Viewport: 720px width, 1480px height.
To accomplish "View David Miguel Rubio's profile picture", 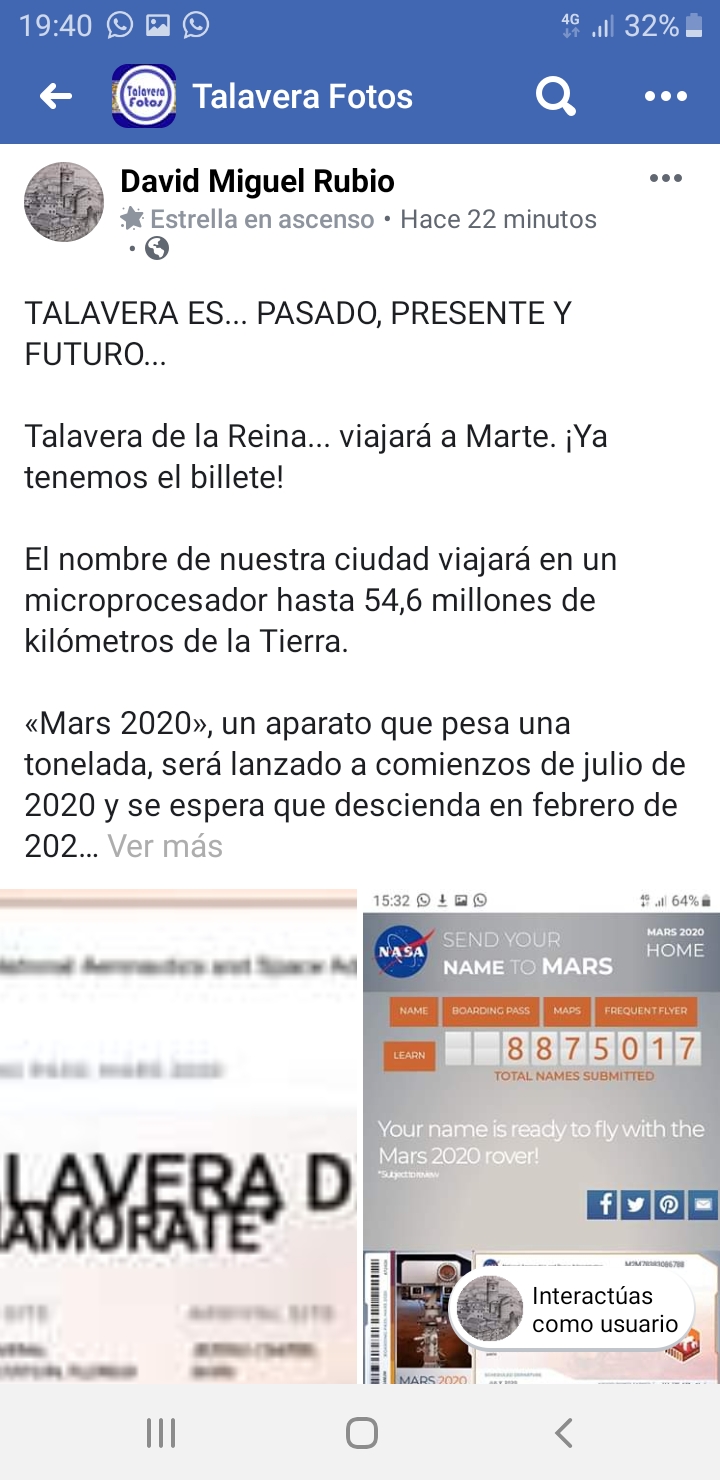I will 64,202.
